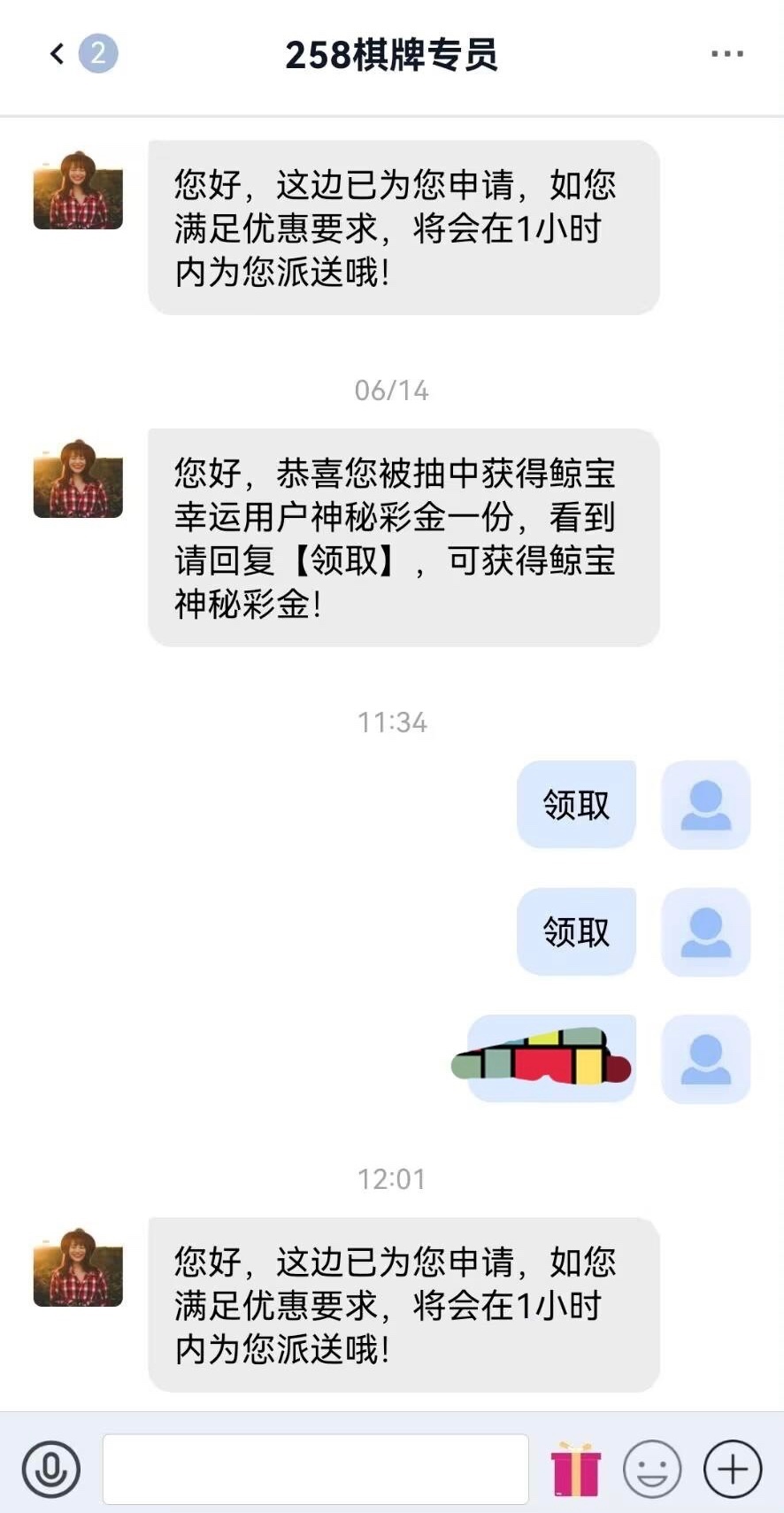
Task: Open the plus attachment menu
Action: click(732, 1469)
